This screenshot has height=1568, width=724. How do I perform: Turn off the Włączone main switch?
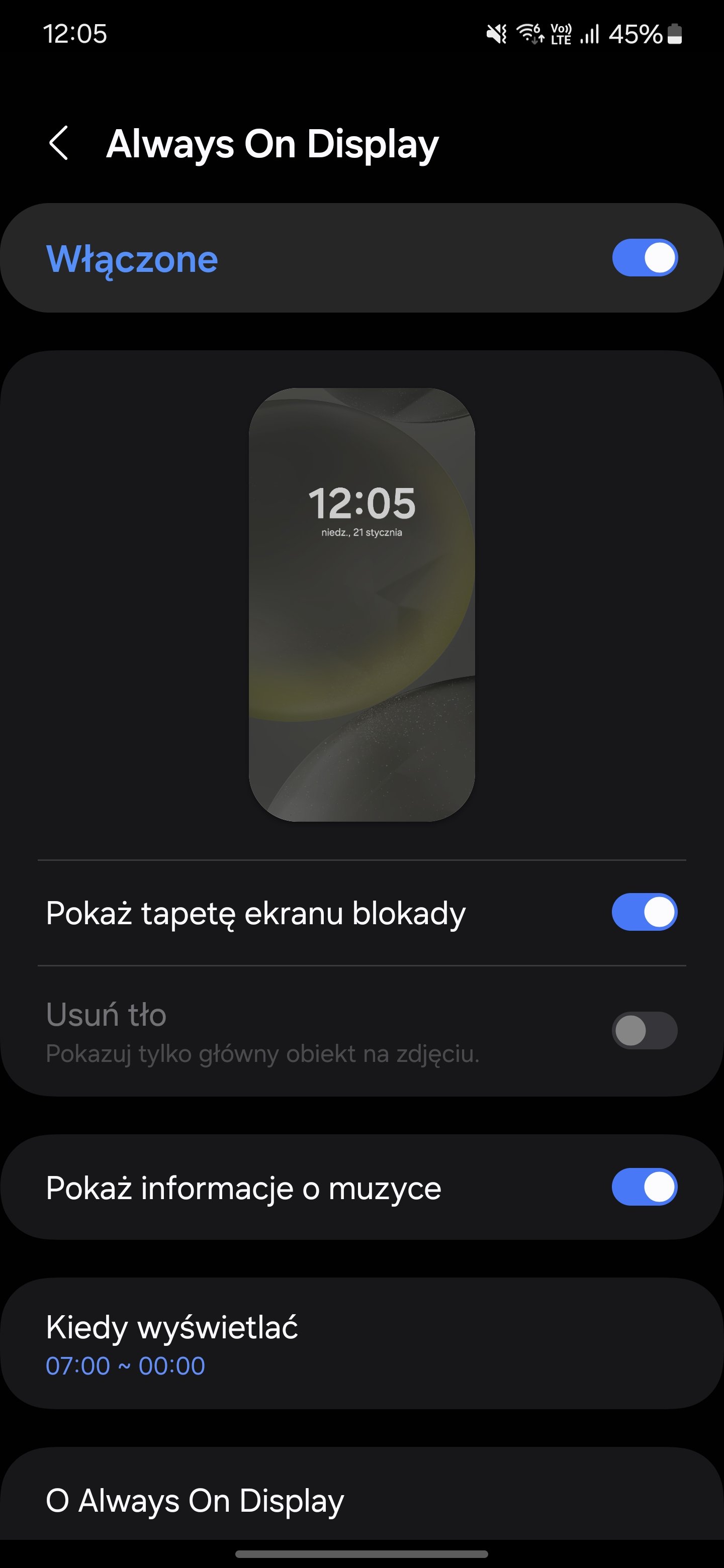click(x=644, y=257)
